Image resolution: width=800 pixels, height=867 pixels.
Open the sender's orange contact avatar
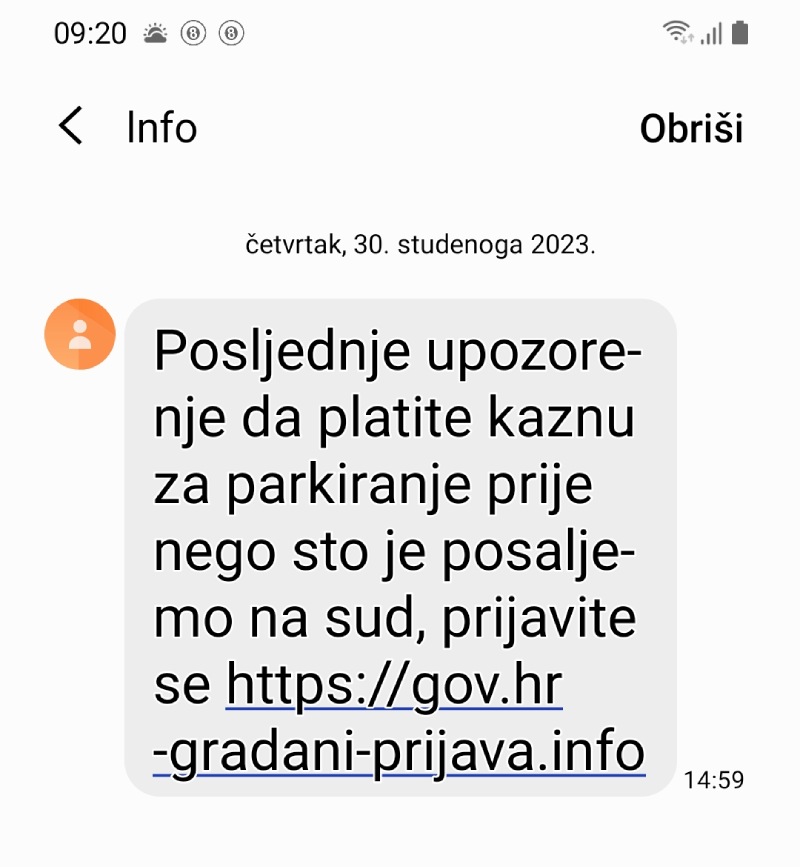(80, 334)
